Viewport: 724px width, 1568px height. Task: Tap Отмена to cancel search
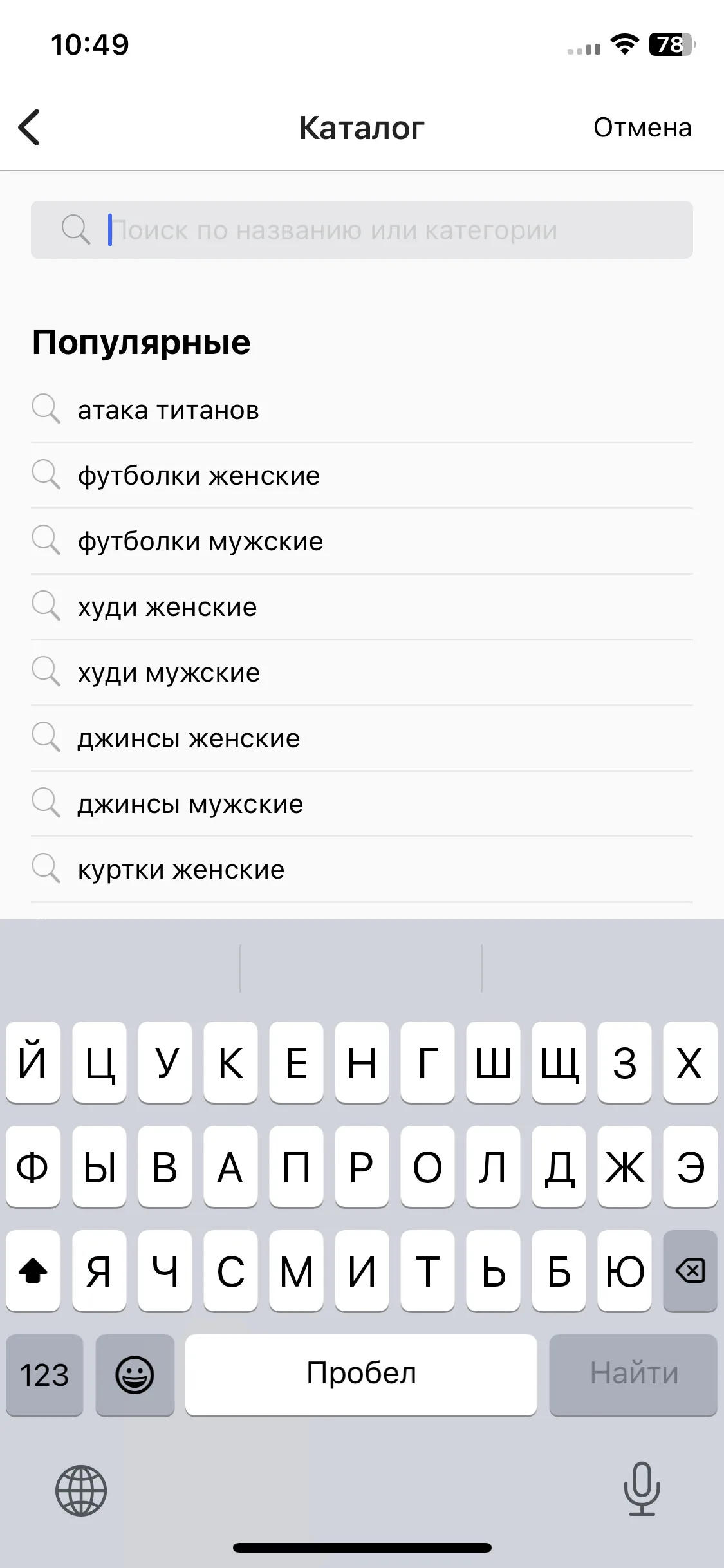642,127
